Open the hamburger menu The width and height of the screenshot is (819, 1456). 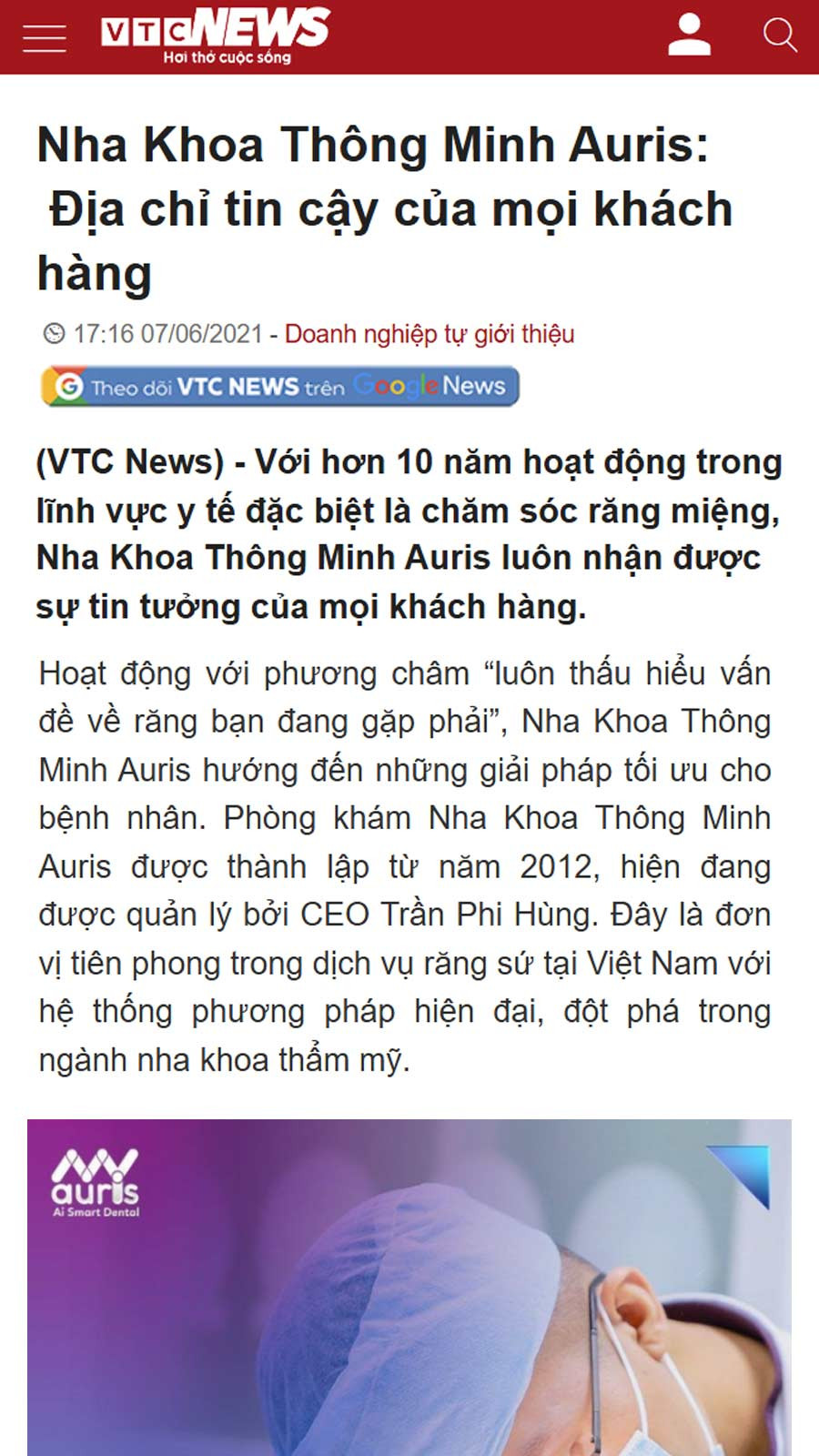[45, 38]
